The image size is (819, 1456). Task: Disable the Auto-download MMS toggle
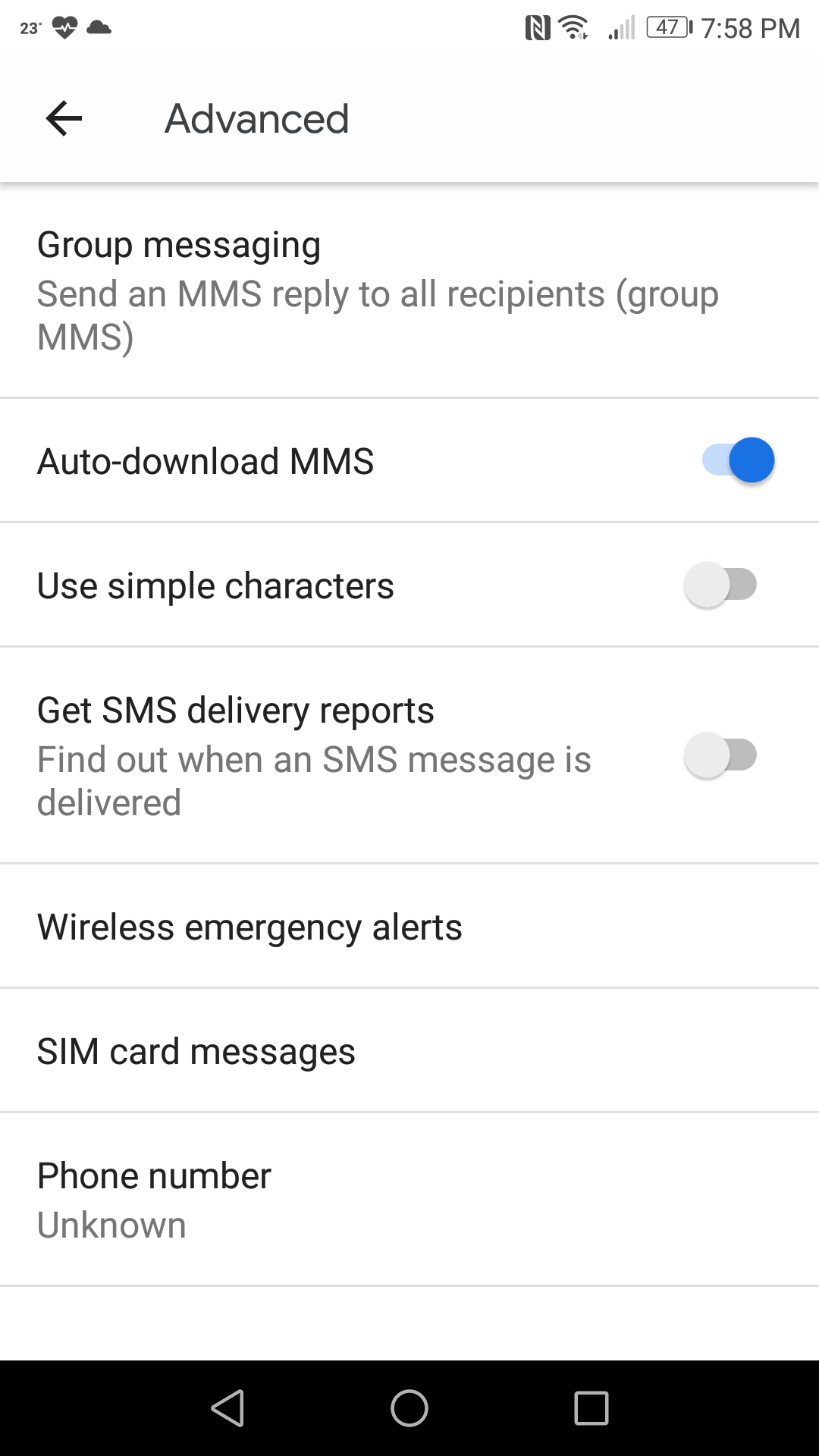737,460
